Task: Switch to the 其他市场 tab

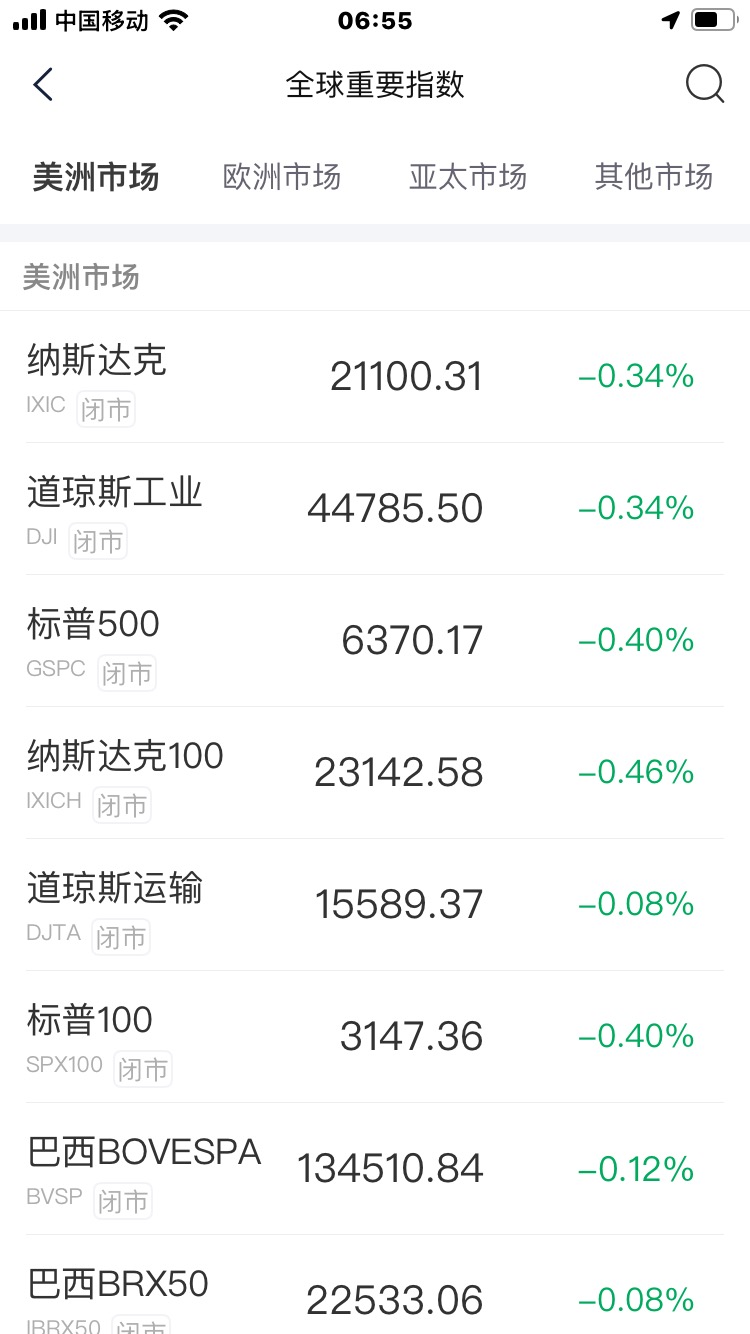Action: tap(654, 177)
